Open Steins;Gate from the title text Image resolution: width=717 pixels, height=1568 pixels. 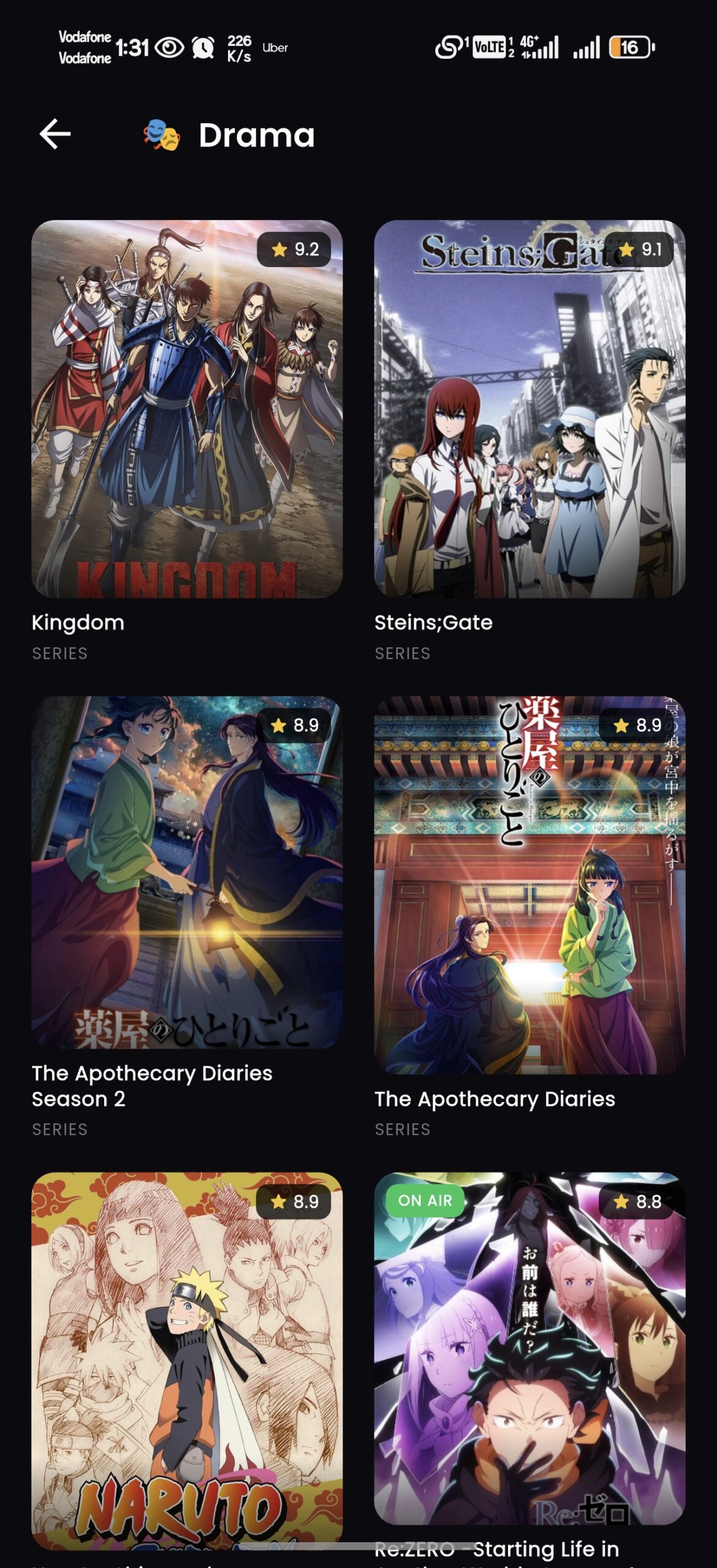pos(433,622)
